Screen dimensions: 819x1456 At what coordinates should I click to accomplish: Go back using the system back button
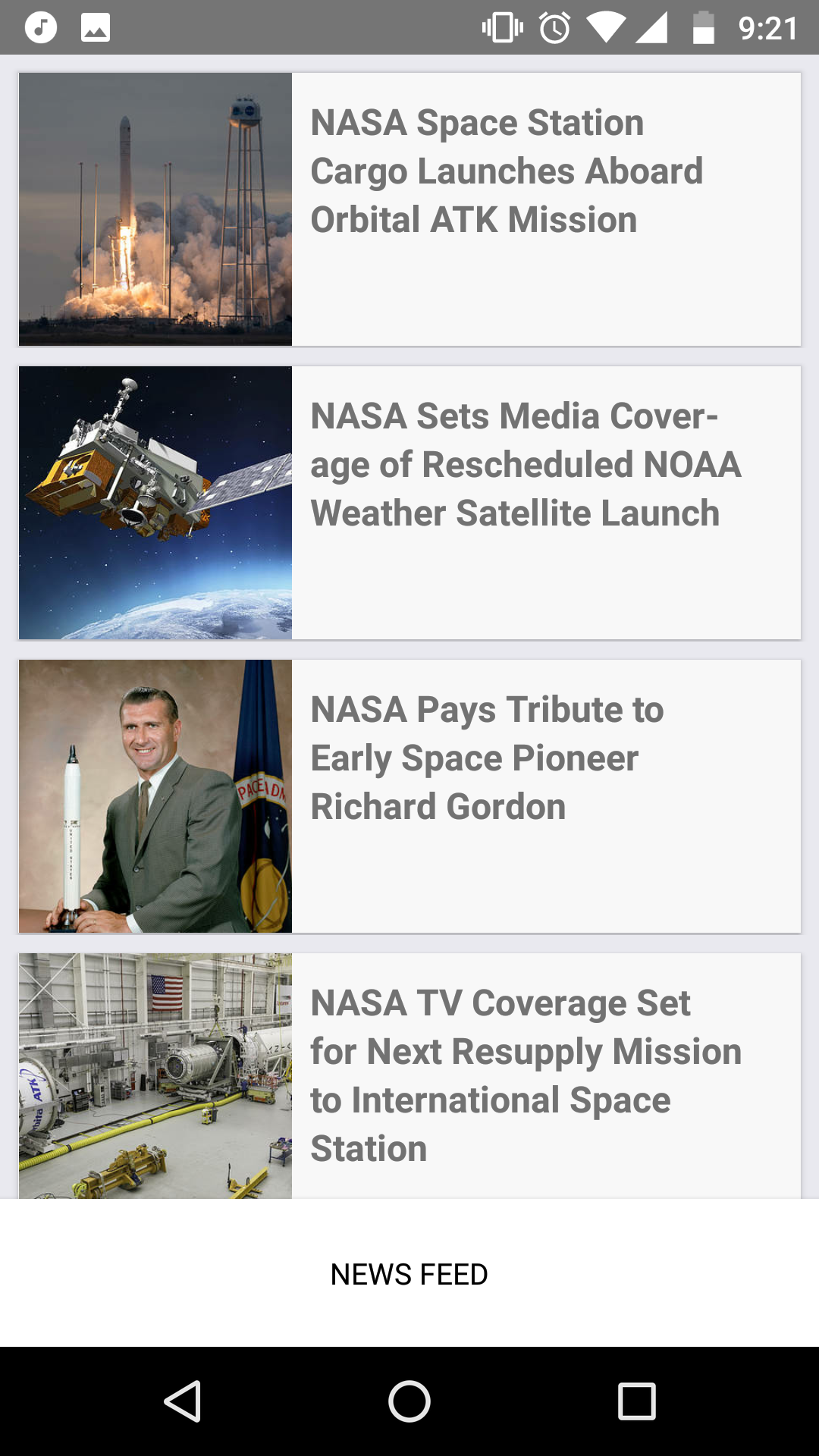tap(183, 1401)
